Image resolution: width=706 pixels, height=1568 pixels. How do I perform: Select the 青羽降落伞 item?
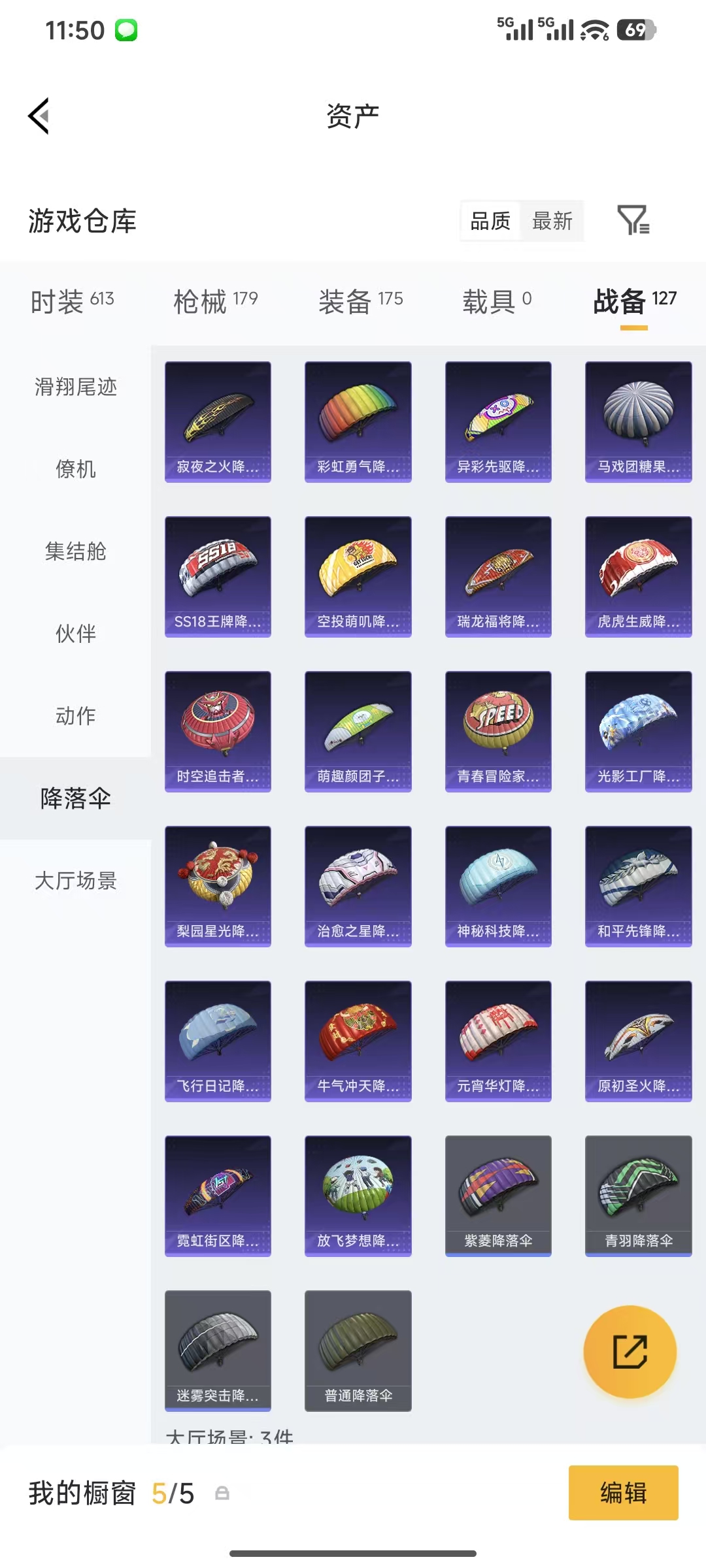[638, 1194]
